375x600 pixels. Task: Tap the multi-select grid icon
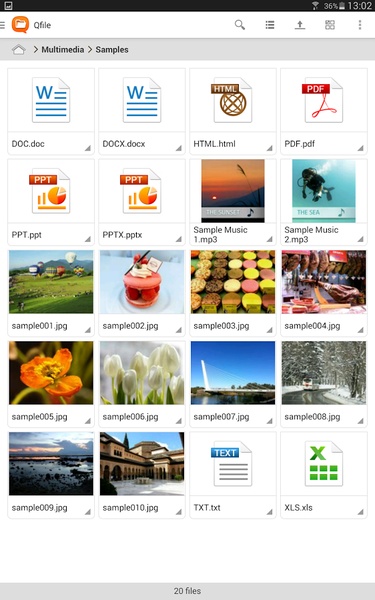coord(330,25)
